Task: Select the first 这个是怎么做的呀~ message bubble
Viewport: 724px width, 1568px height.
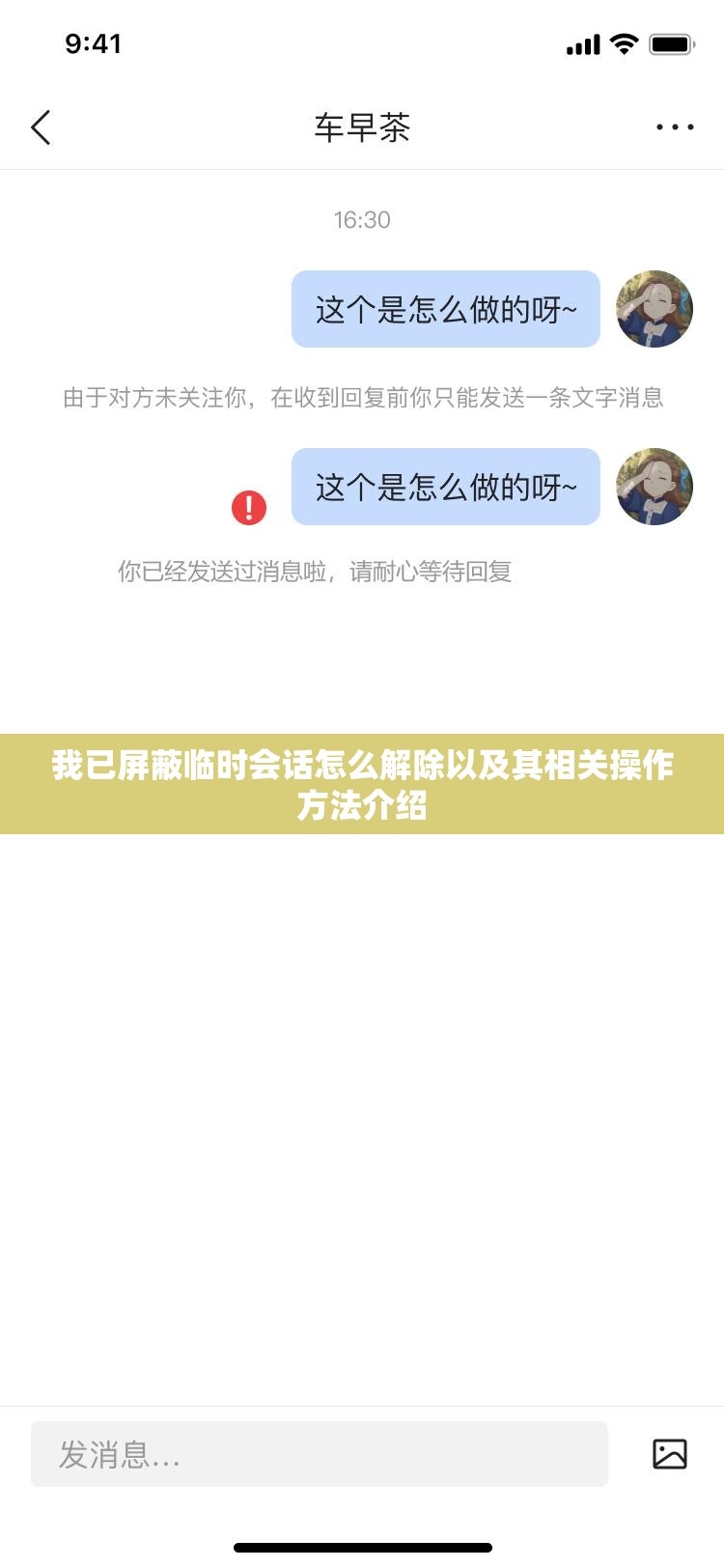Action: click(x=446, y=309)
